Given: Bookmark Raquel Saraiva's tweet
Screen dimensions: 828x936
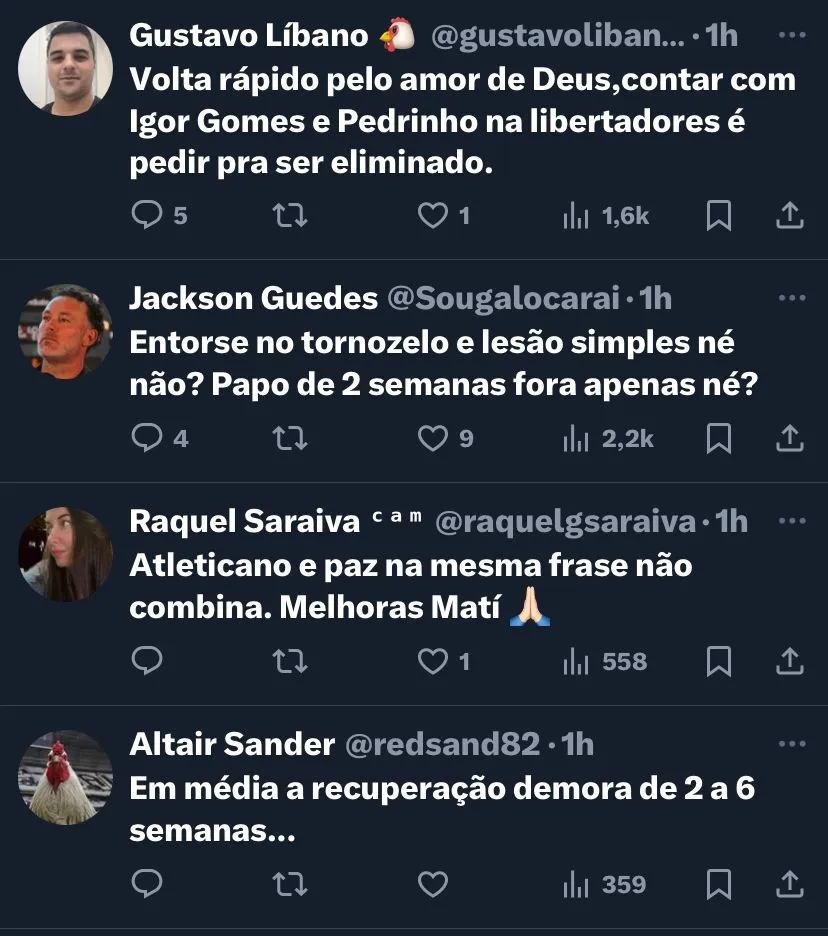Looking at the screenshot, I should (719, 661).
